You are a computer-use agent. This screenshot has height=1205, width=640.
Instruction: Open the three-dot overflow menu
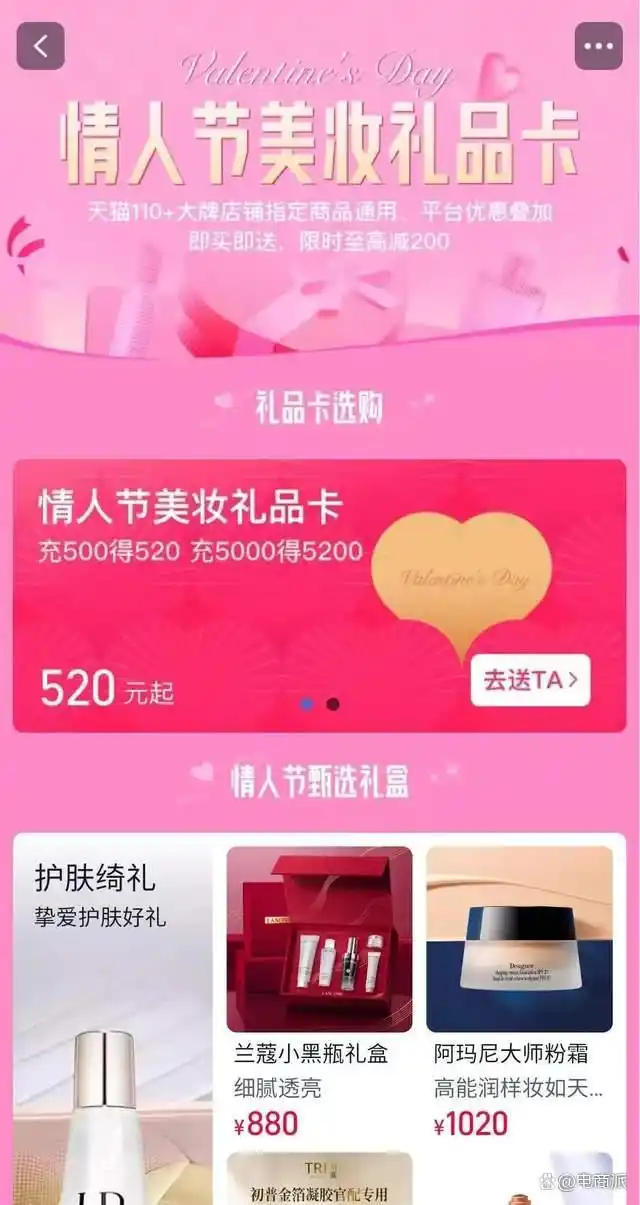point(598,46)
